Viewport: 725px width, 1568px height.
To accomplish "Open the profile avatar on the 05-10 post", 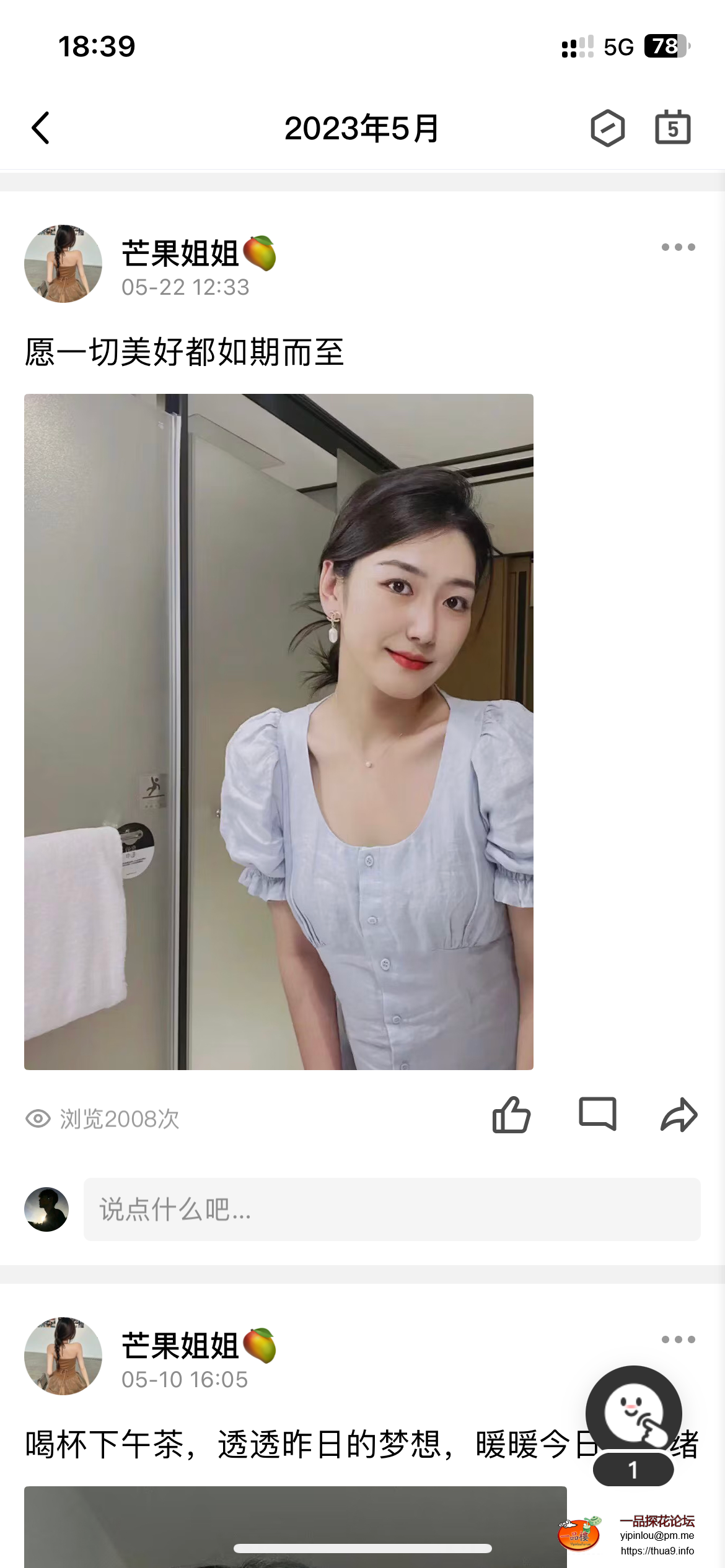I will [x=63, y=1356].
